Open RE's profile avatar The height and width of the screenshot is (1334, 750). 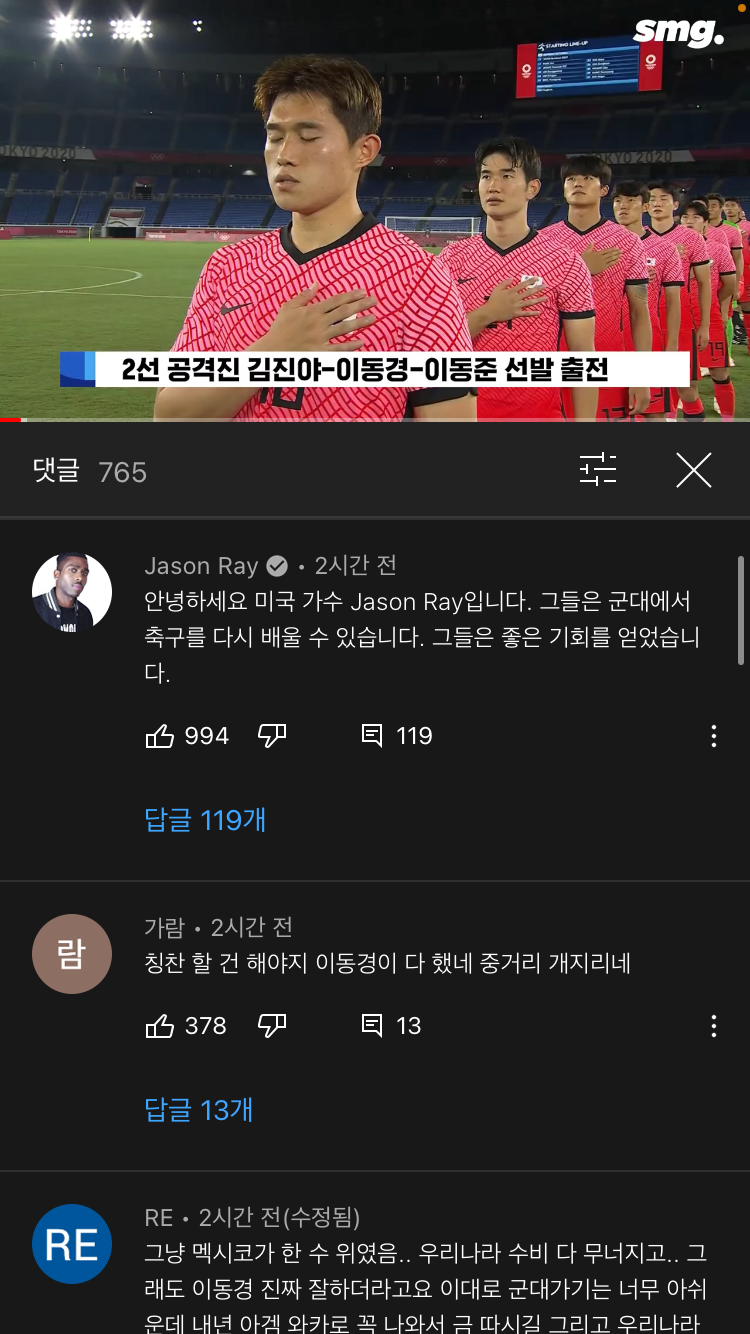coord(72,1244)
